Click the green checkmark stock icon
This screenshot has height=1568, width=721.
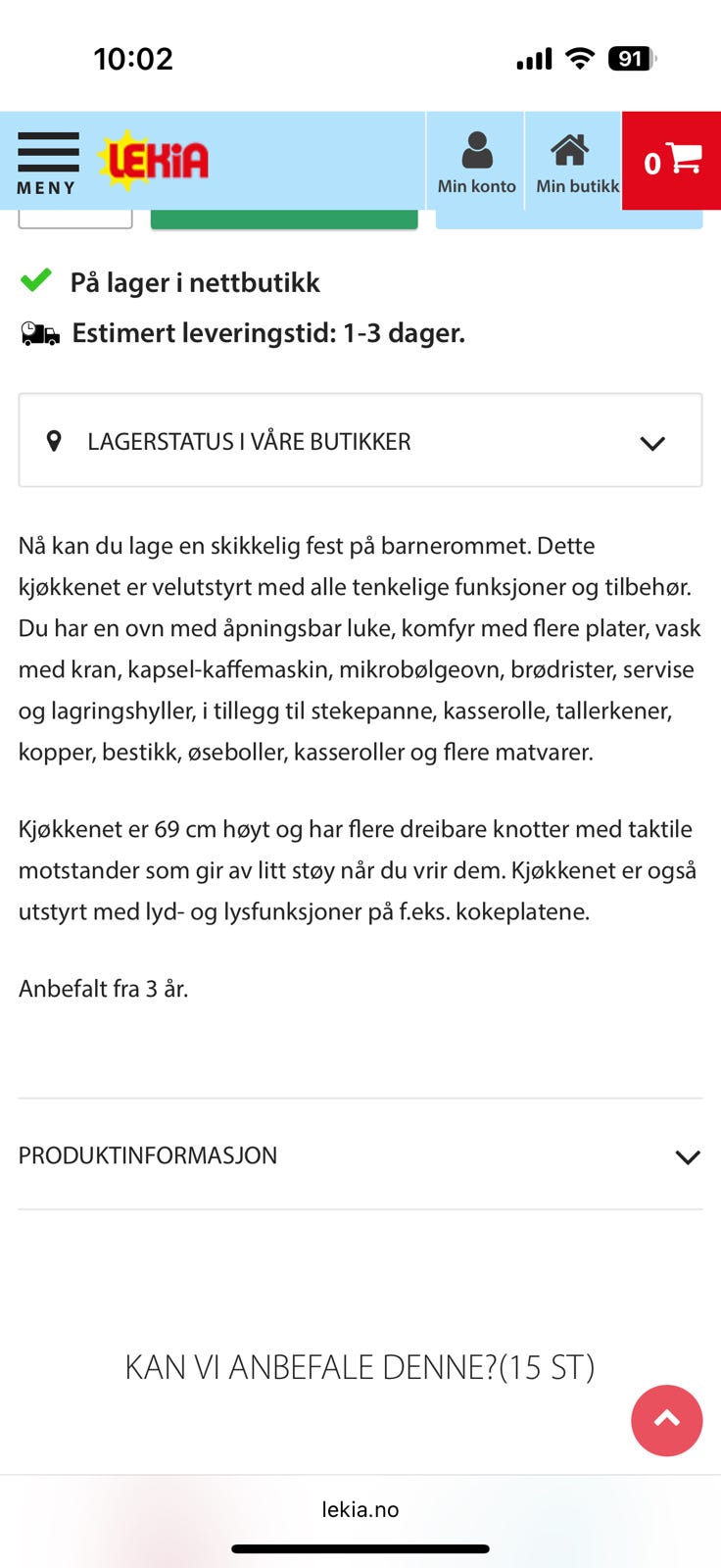35,282
